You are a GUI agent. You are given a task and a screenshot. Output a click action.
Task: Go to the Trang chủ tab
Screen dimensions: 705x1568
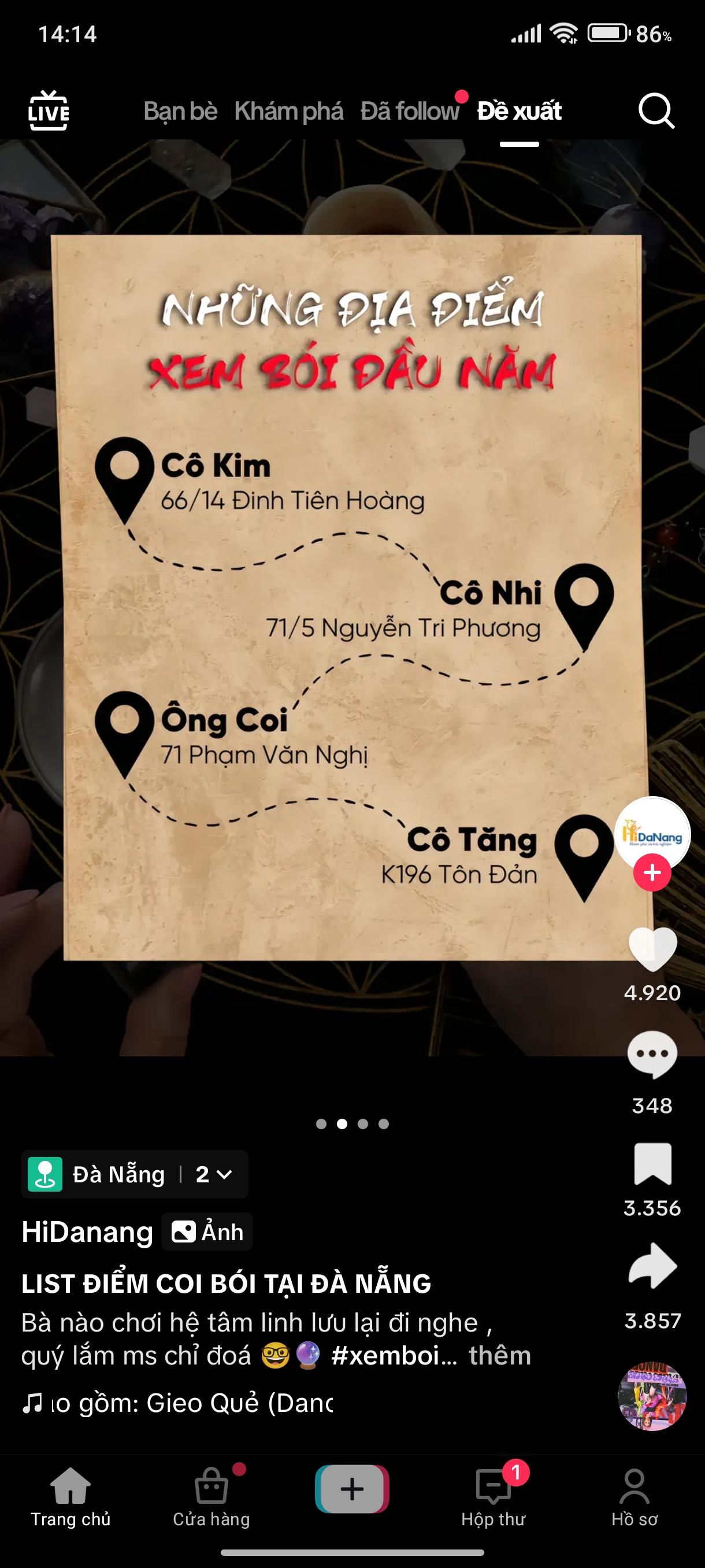pyautogui.click(x=70, y=1497)
